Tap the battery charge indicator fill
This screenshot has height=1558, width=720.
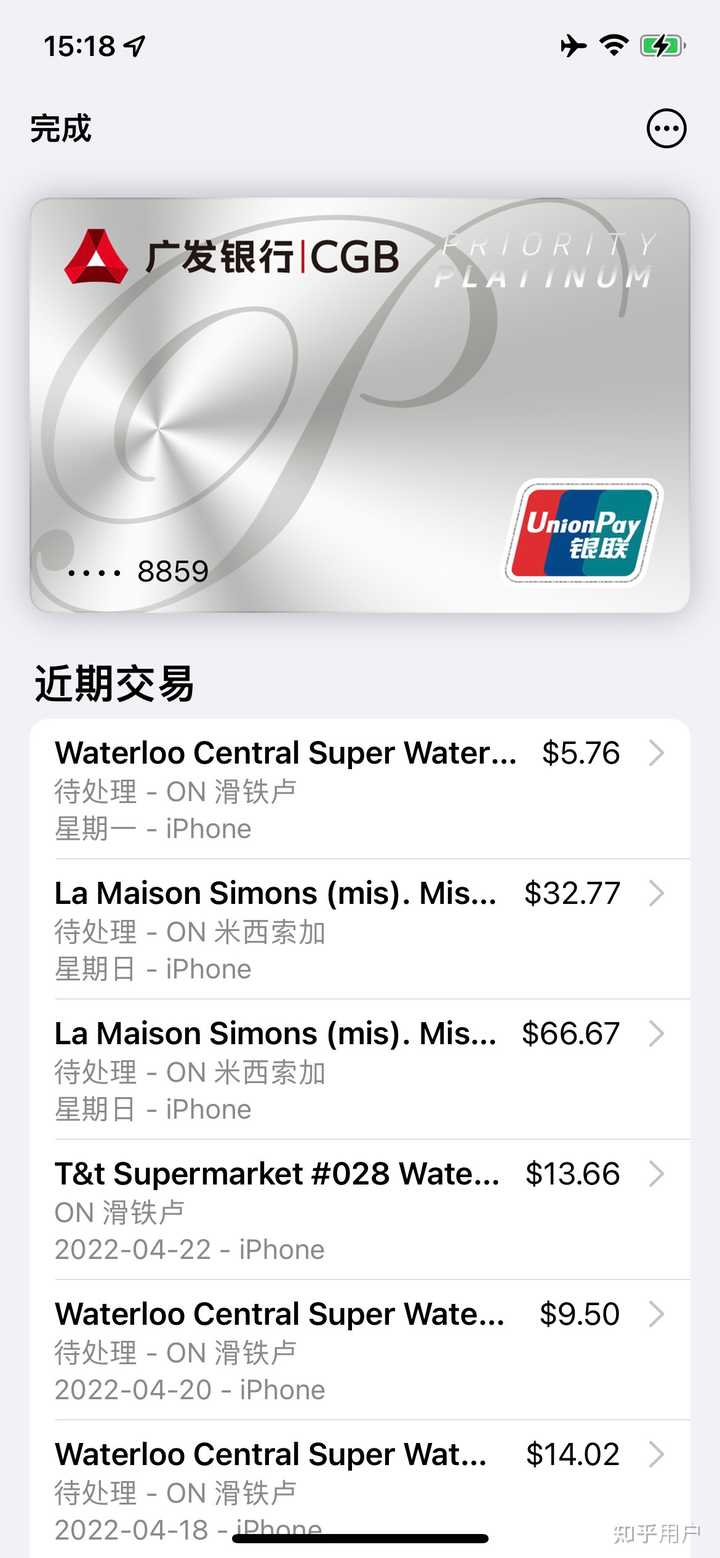pyautogui.click(x=659, y=45)
